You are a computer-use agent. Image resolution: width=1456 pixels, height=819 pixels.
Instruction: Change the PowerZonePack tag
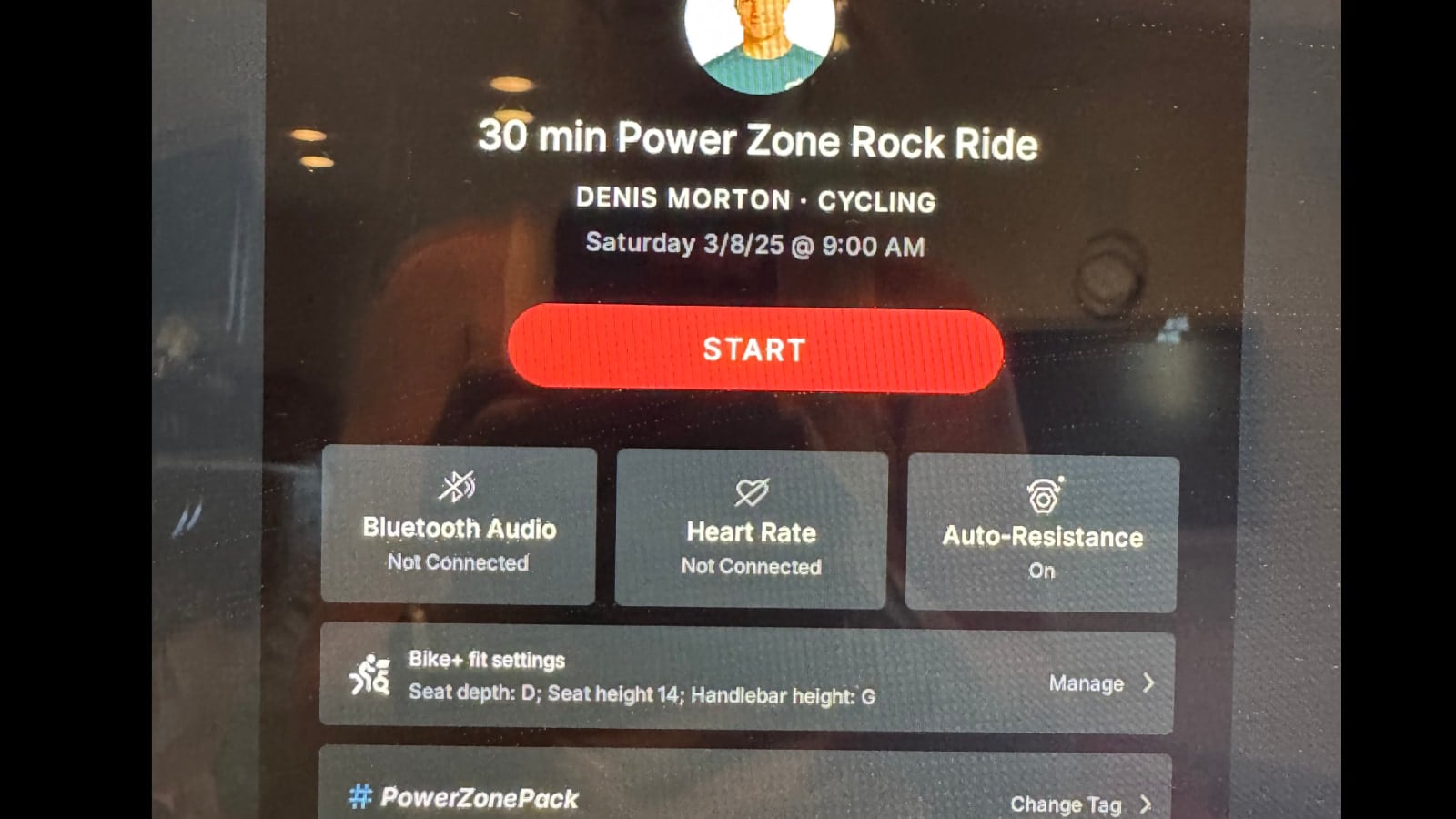[1079, 804]
